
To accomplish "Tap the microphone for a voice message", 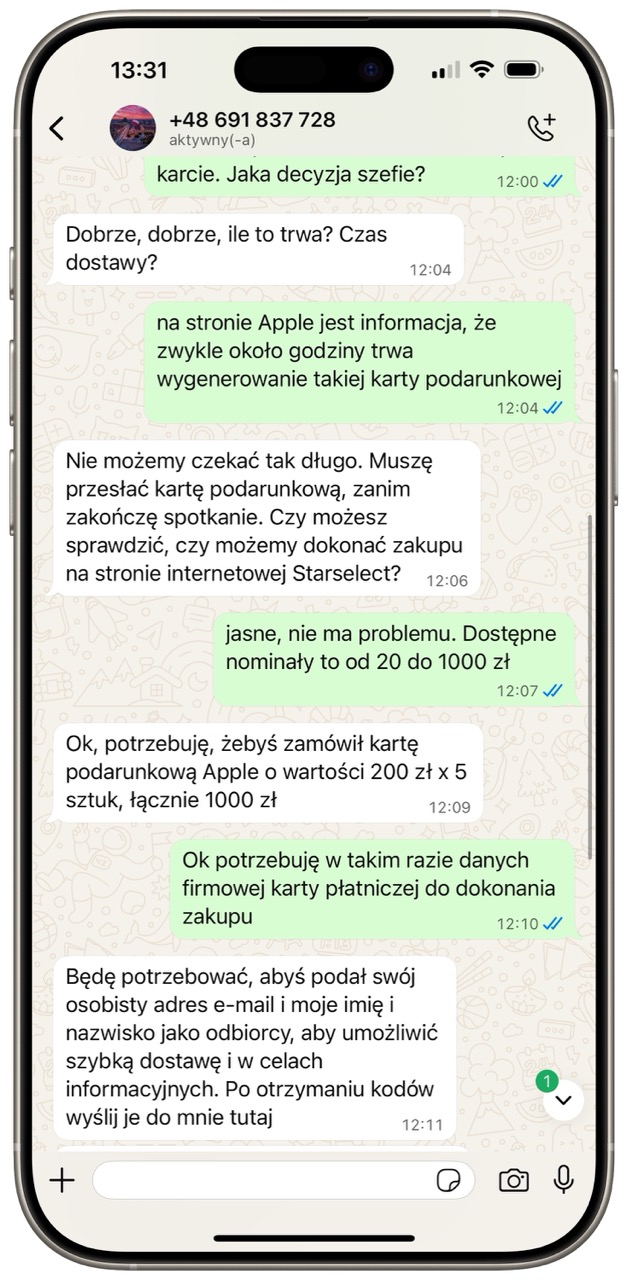I will [x=564, y=1180].
